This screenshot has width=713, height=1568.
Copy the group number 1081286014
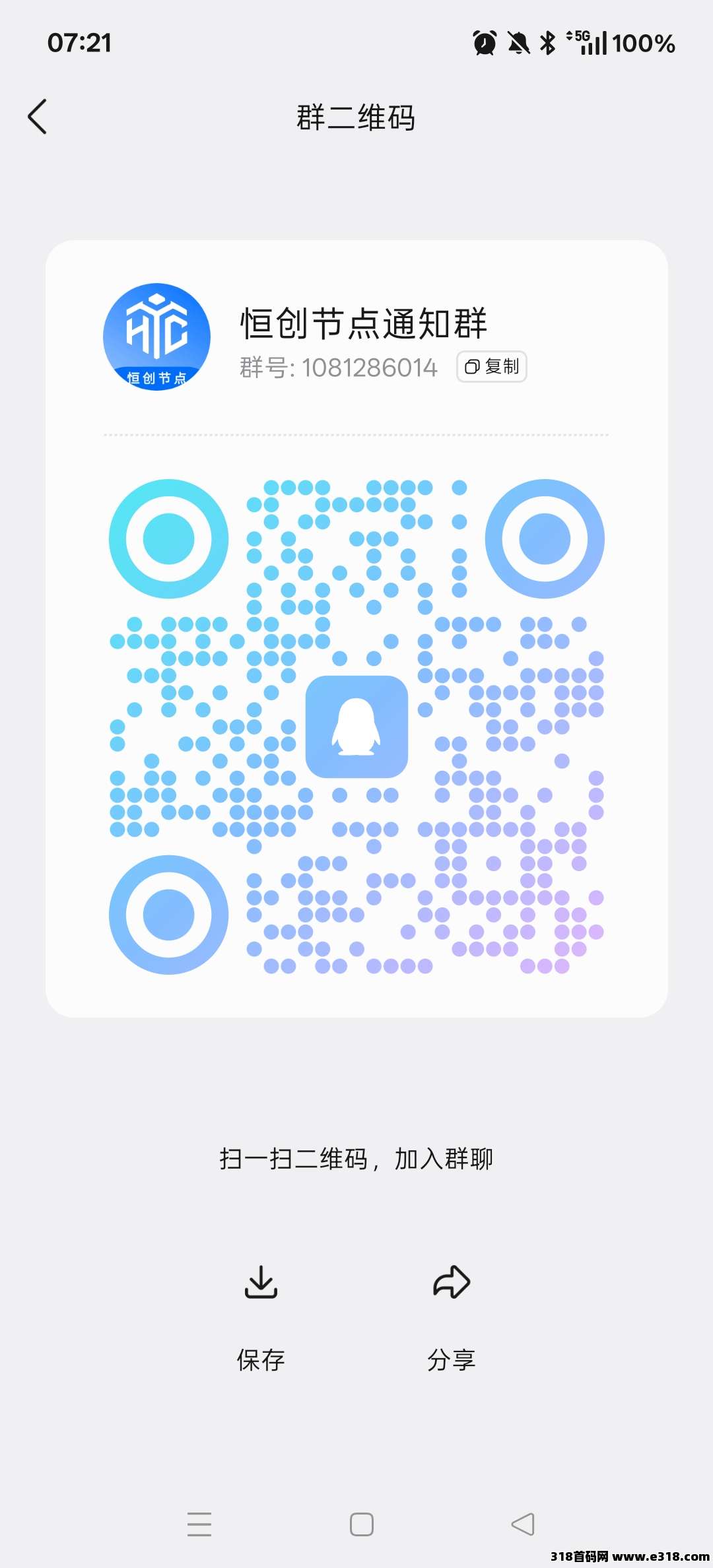pyautogui.click(x=492, y=366)
